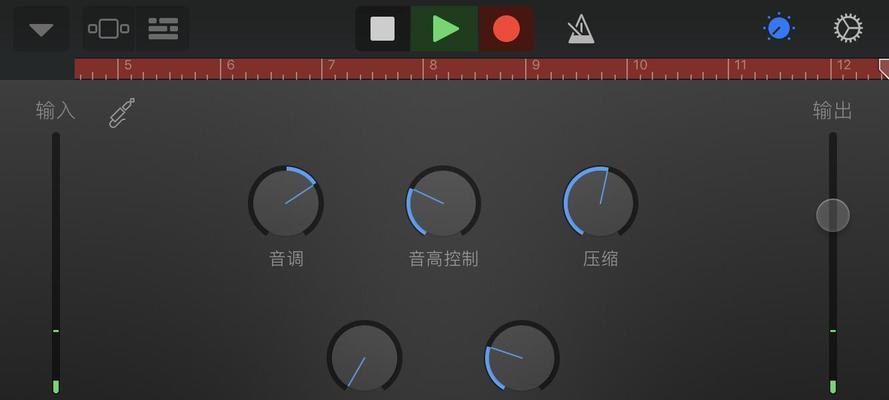Tap the 音调 knob
889x400 pixels.
(x=286, y=203)
